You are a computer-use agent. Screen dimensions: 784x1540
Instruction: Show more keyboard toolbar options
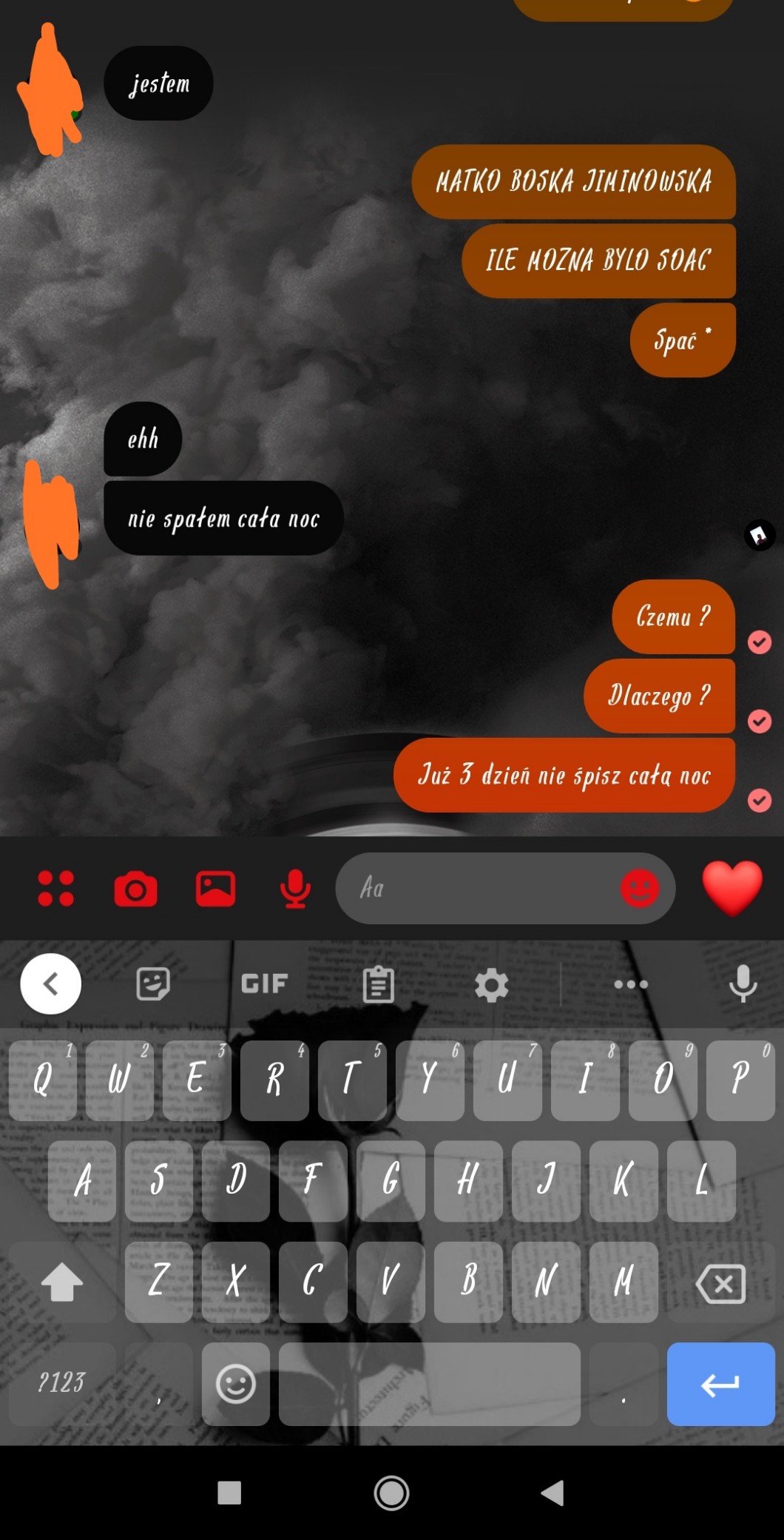pyautogui.click(x=631, y=983)
